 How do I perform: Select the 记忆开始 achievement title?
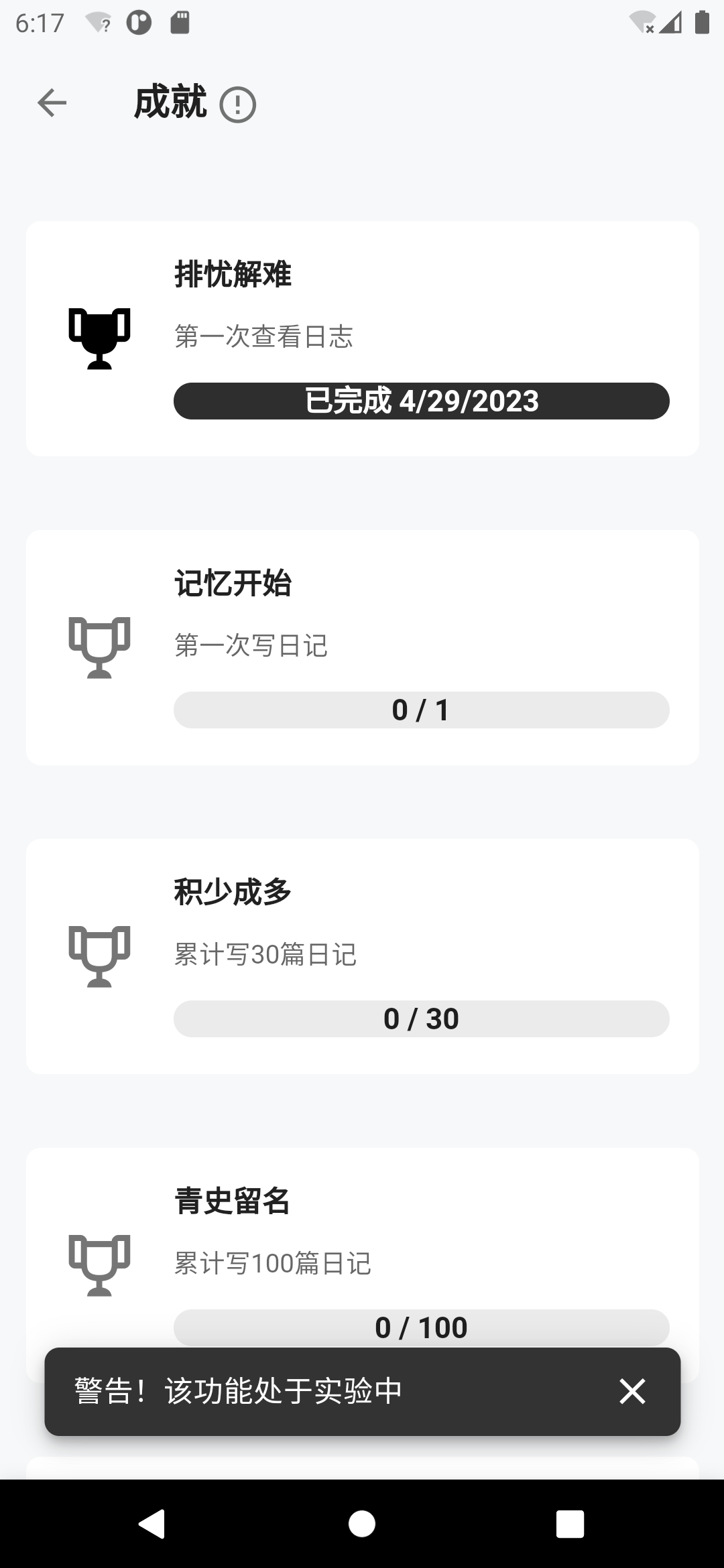pyautogui.click(x=233, y=583)
